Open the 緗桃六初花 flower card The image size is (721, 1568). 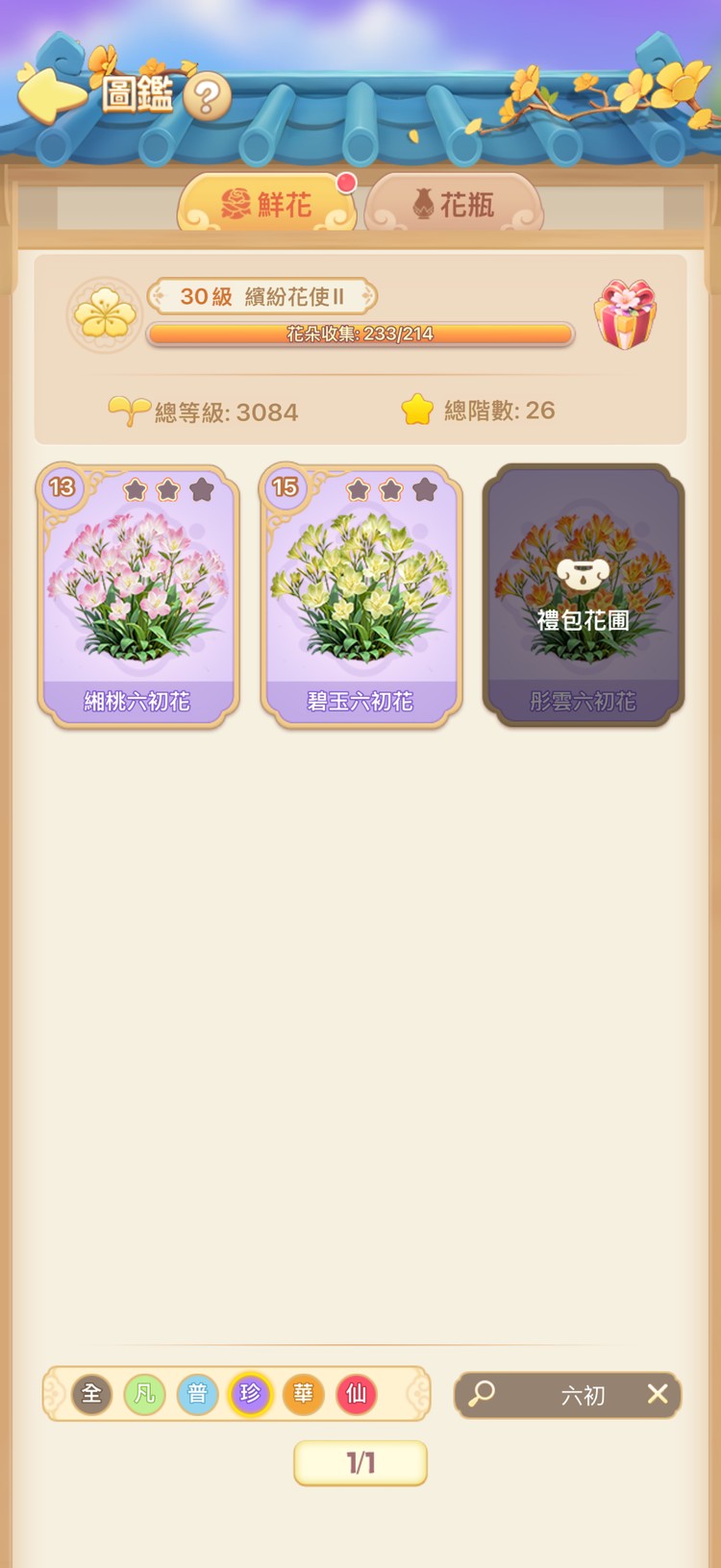click(x=137, y=596)
